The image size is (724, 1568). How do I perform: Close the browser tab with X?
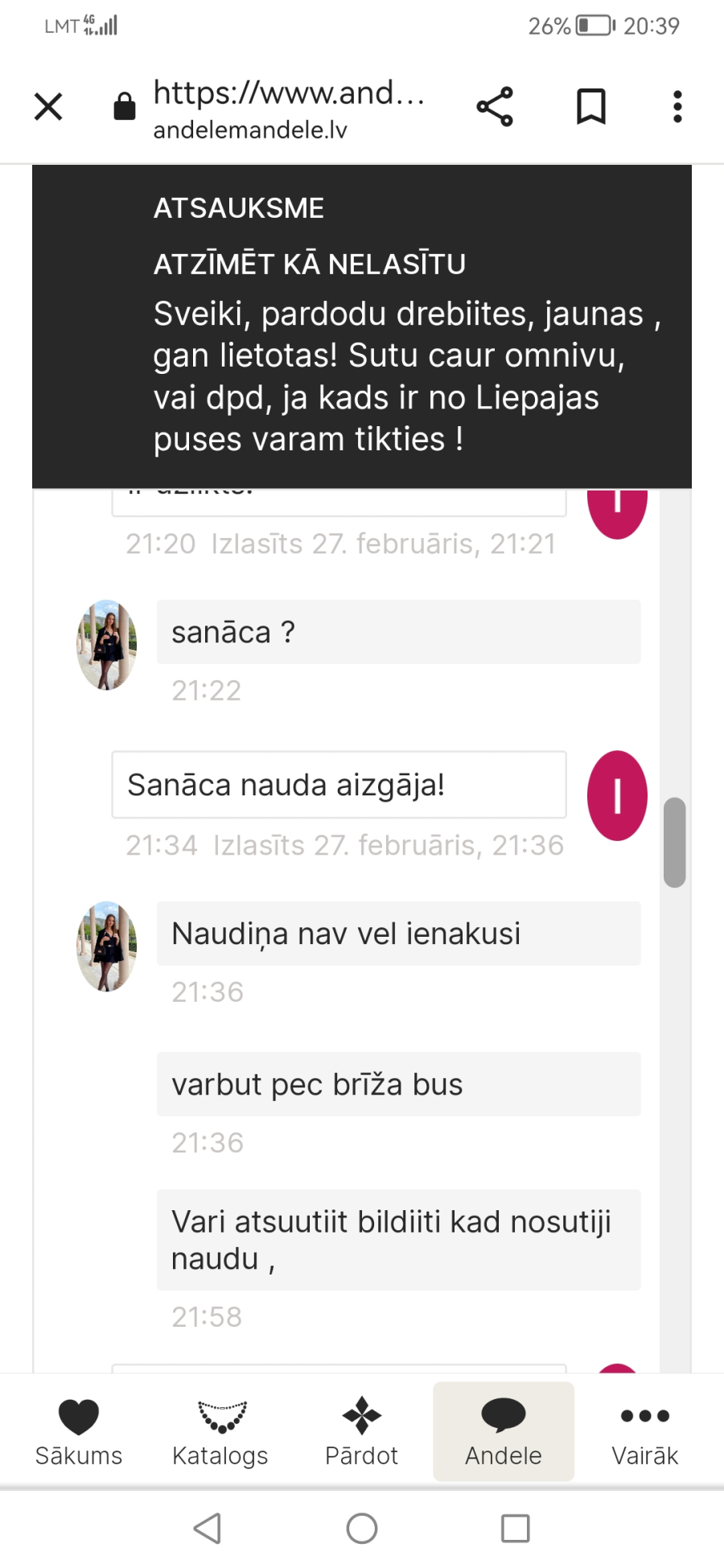(x=48, y=106)
